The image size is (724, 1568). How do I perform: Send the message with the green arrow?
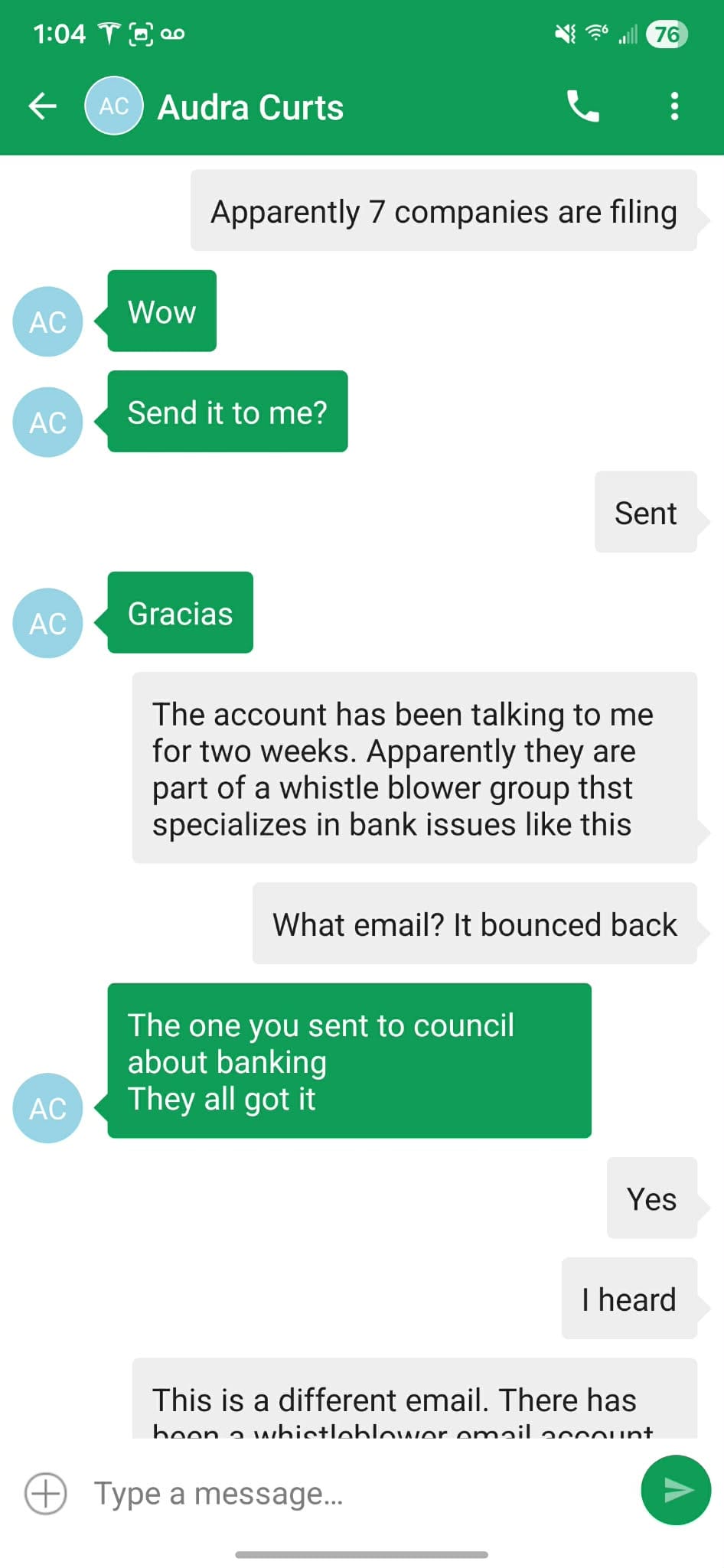[x=676, y=1490]
